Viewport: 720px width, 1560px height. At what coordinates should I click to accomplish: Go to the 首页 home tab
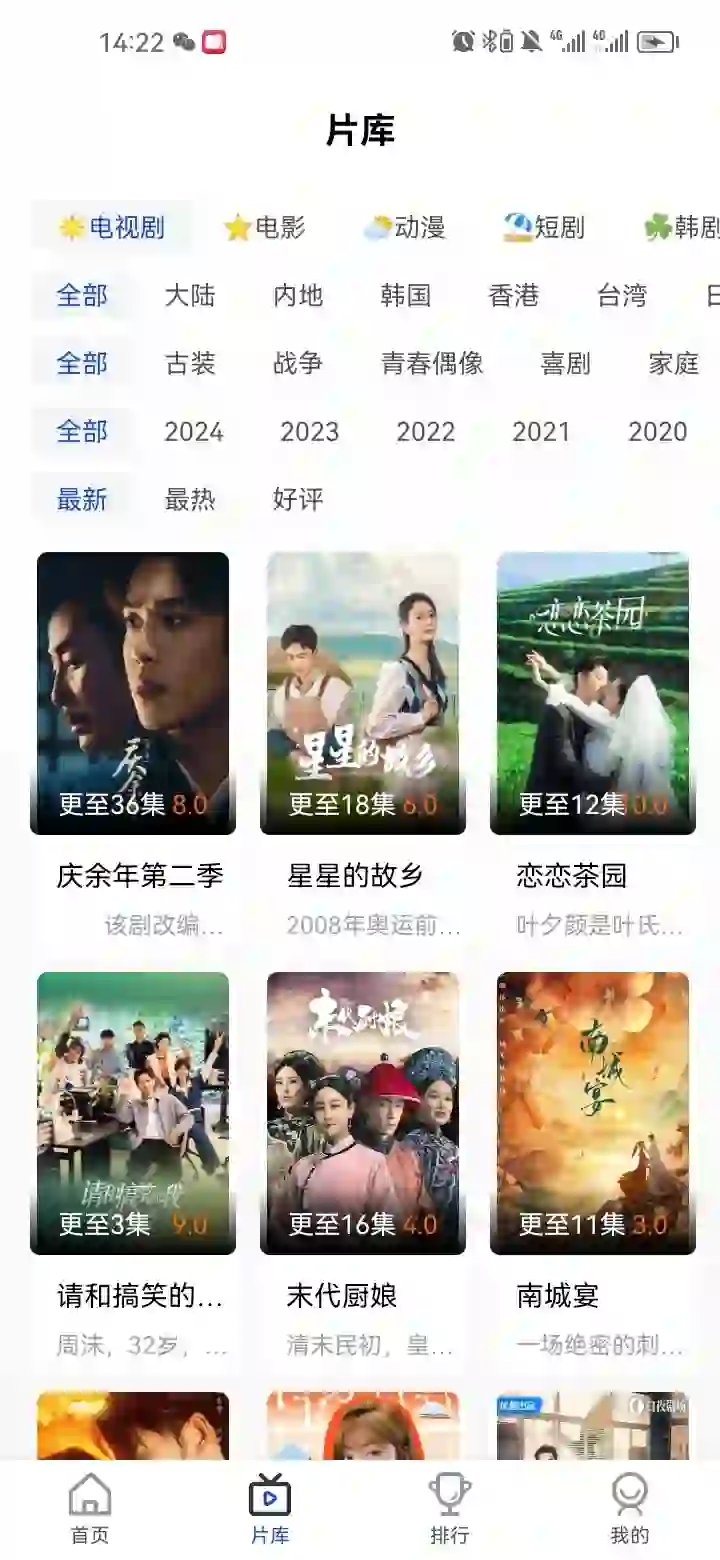point(90,1510)
